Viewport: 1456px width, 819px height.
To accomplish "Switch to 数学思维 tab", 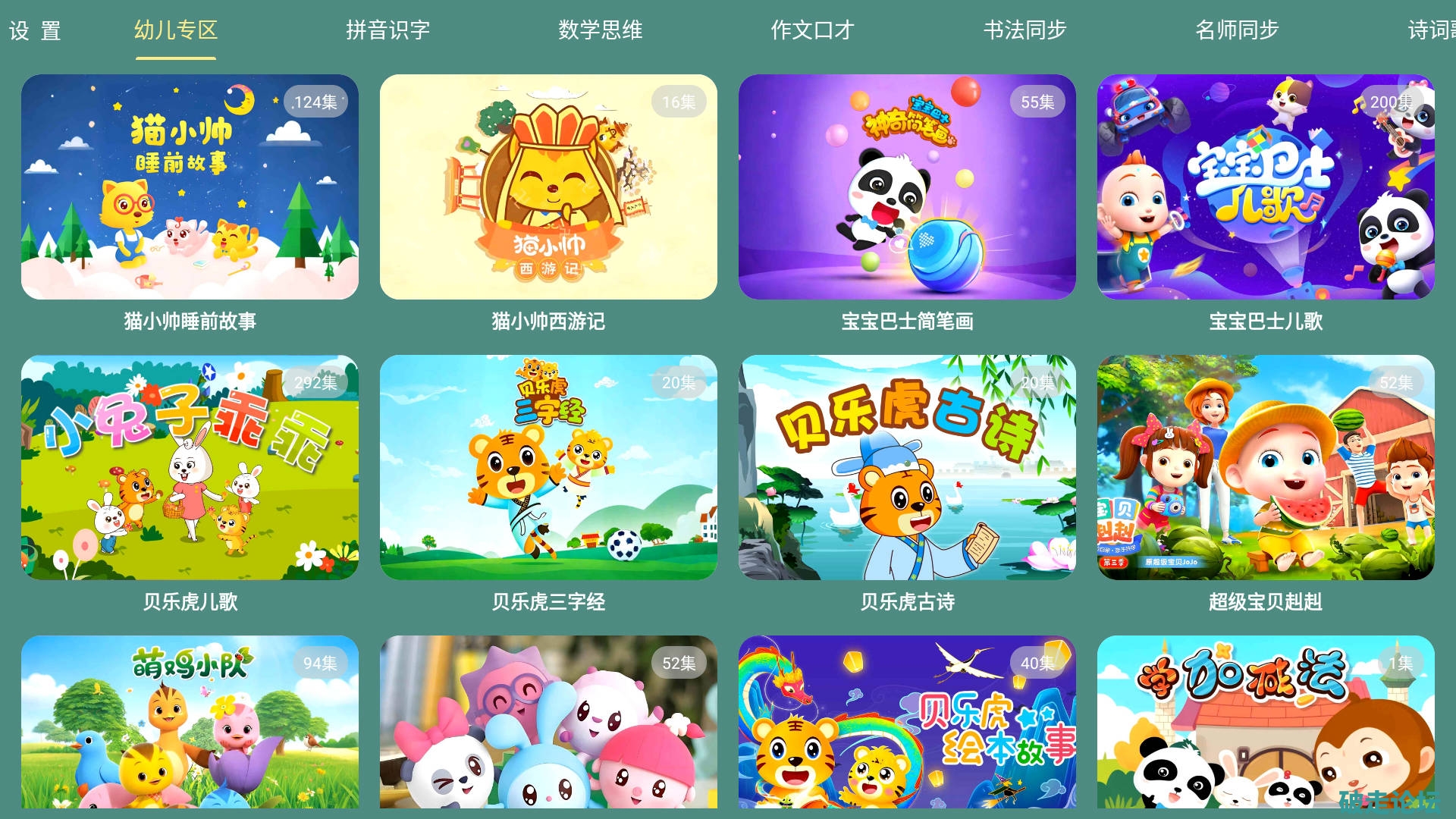I will 600,30.
